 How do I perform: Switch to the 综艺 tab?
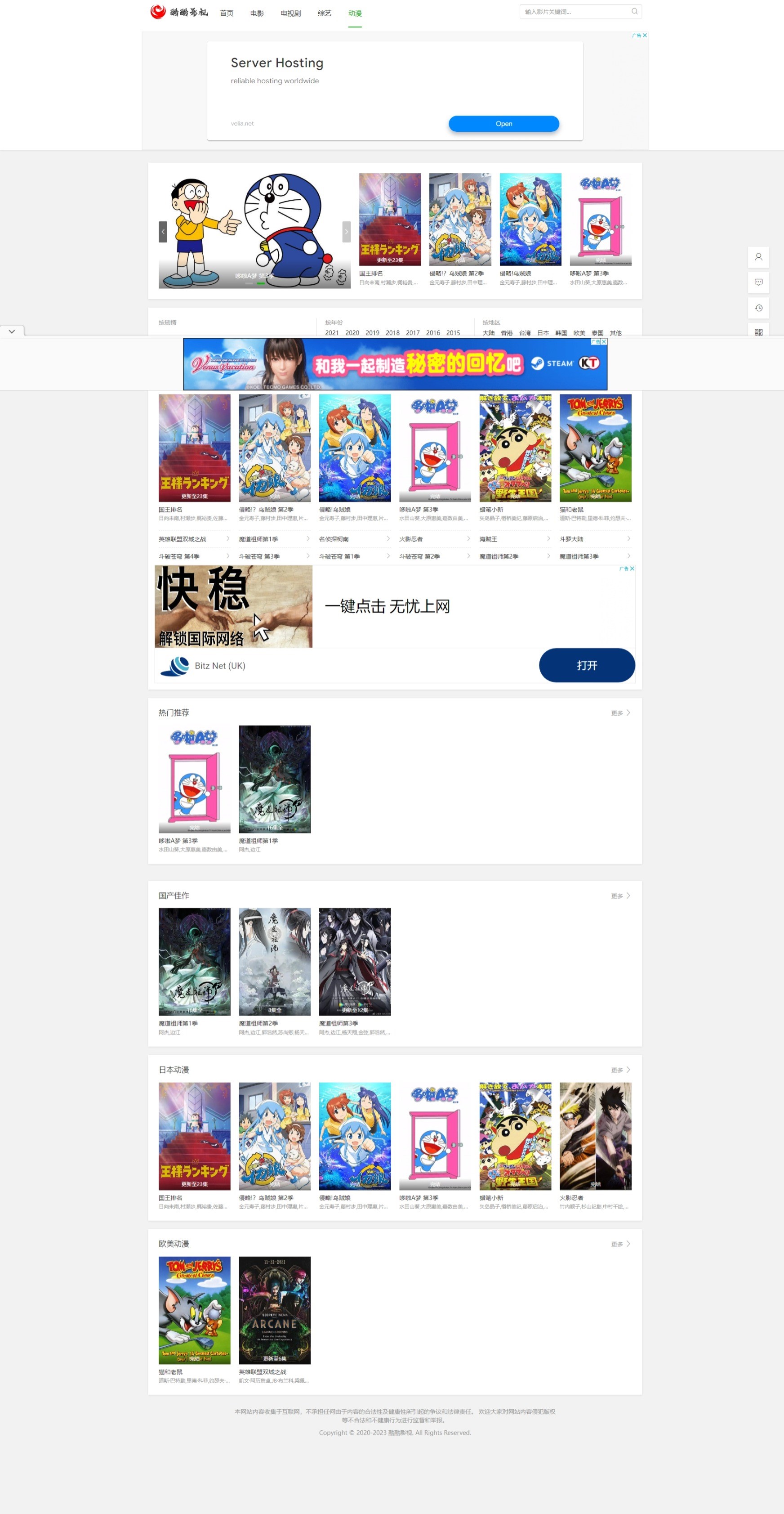point(324,13)
